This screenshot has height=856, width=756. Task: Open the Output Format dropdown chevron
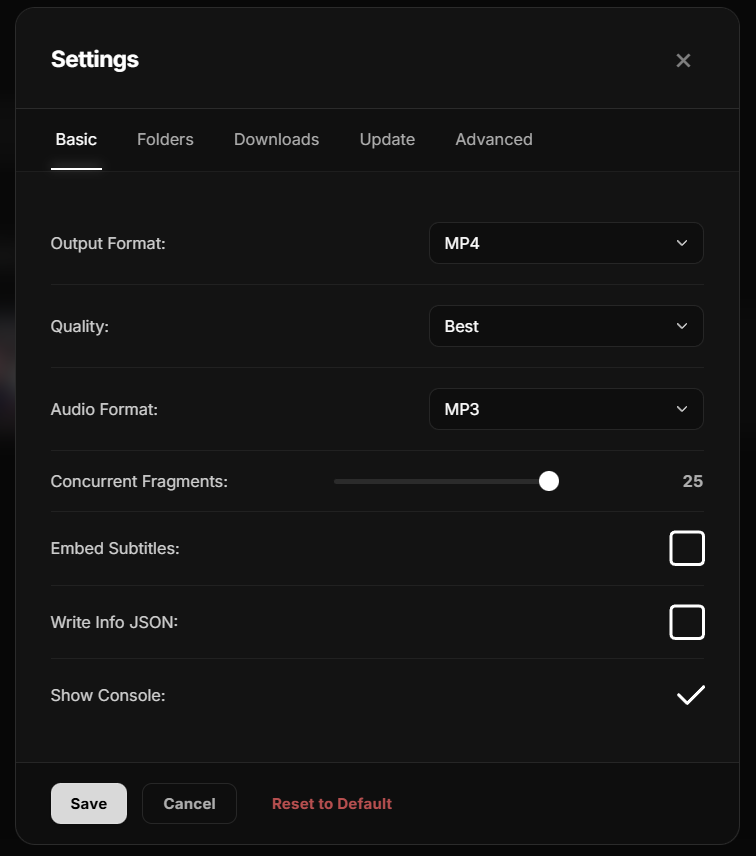681,243
